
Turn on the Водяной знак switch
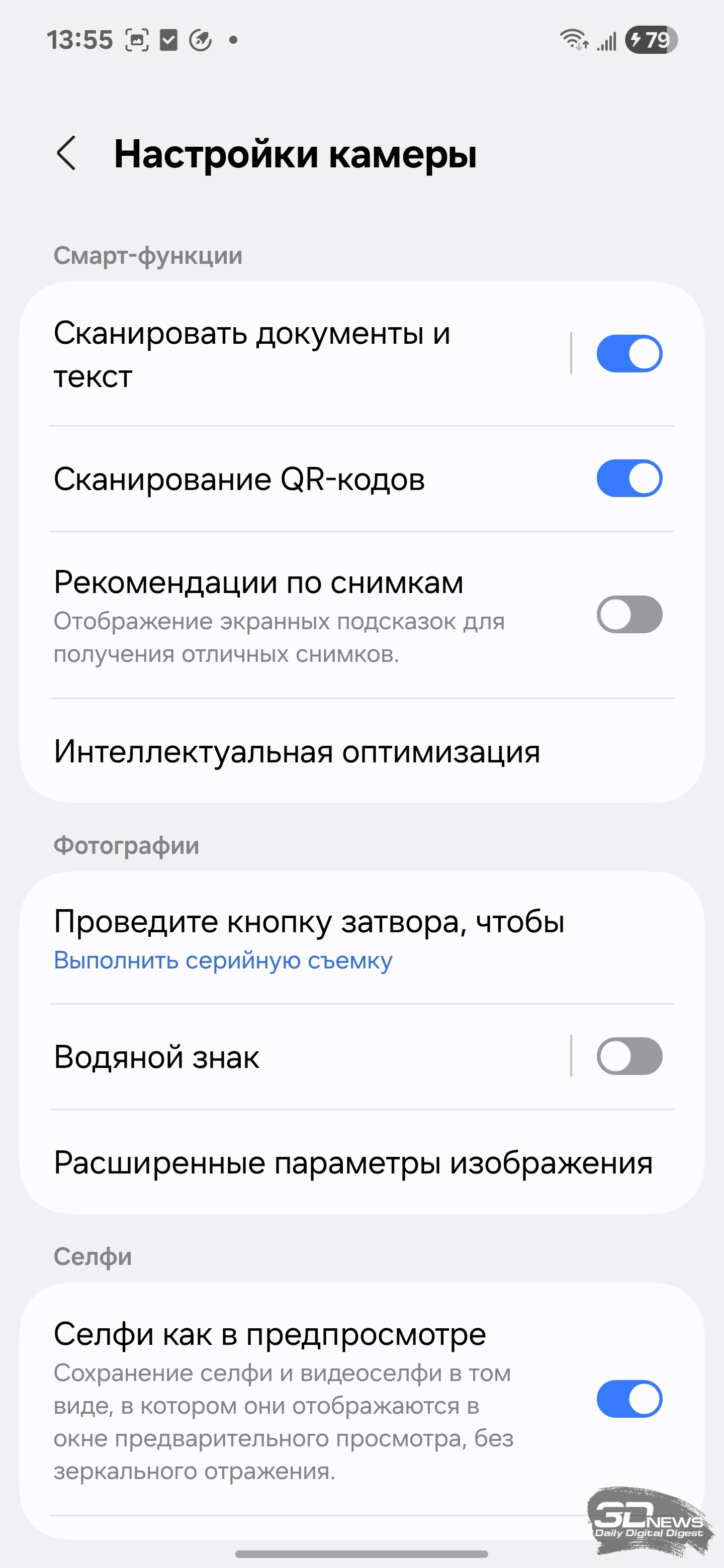(629, 1056)
